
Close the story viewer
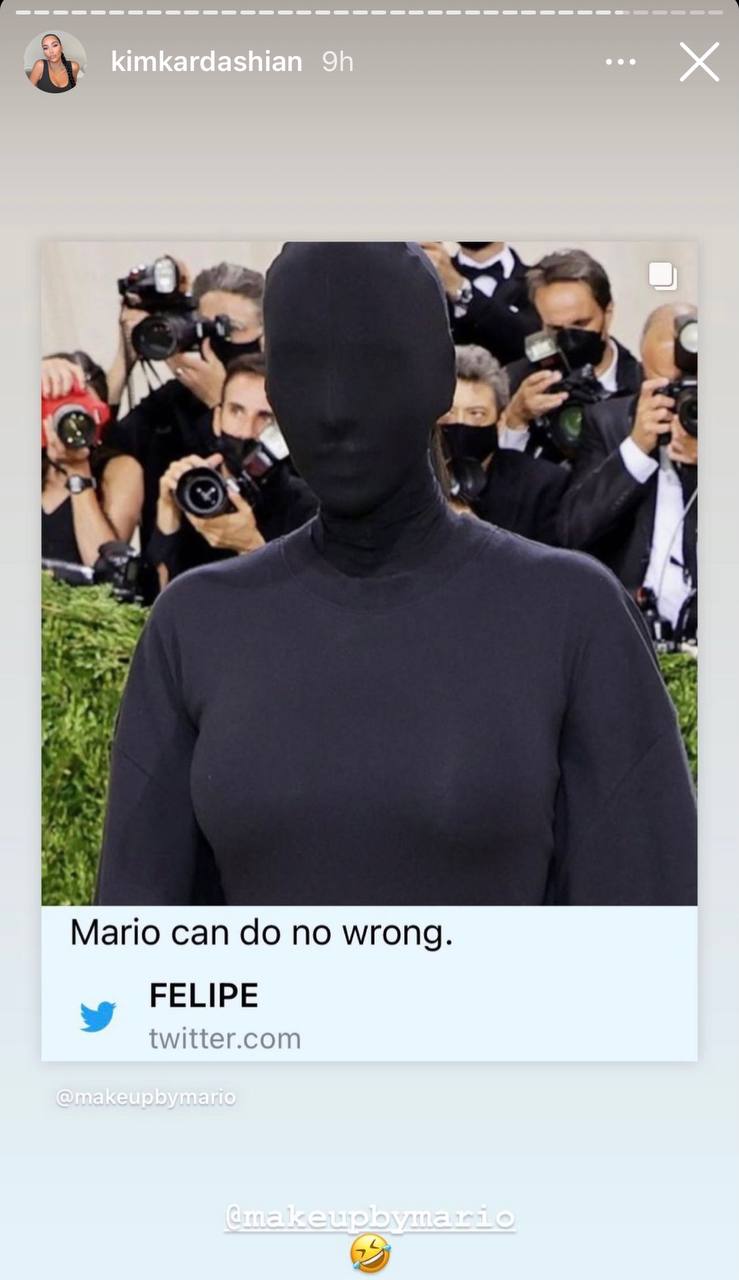[699, 62]
